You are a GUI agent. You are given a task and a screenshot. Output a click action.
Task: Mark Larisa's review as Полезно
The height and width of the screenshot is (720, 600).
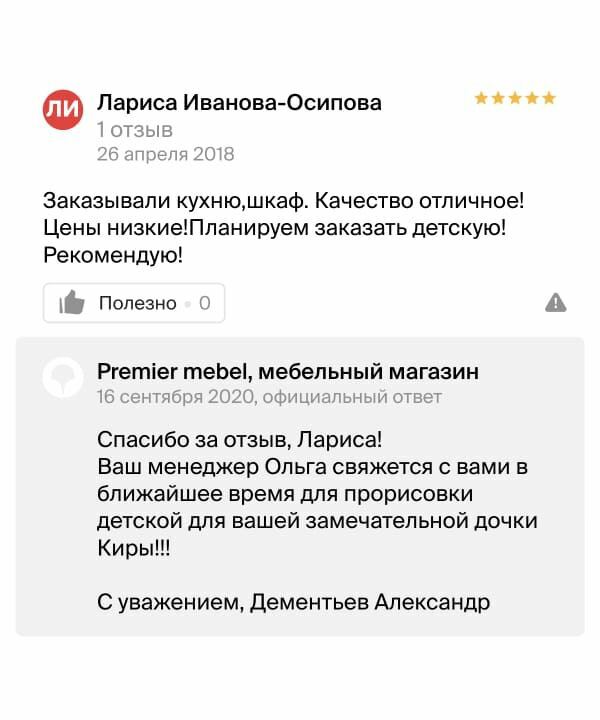(x=133, y=303)
